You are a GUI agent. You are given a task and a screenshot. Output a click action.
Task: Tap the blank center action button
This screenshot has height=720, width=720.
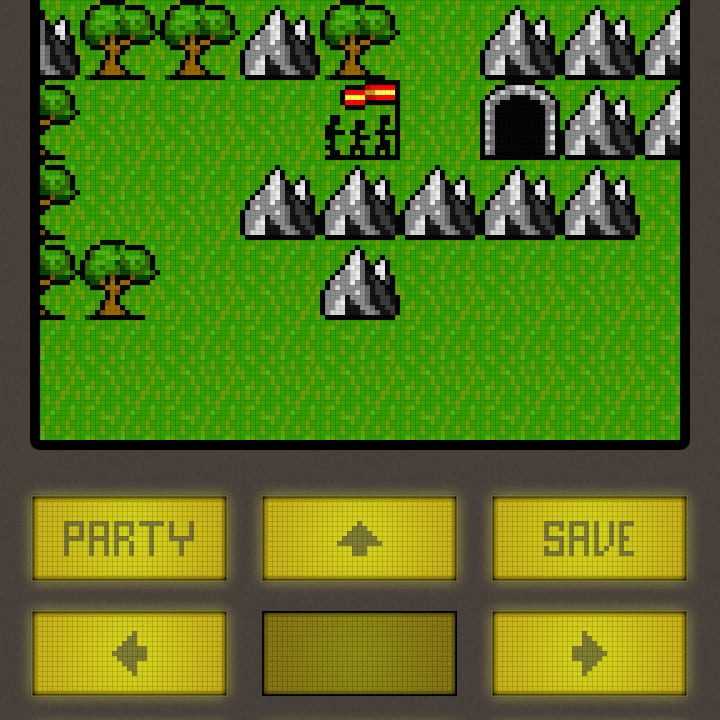pos(359,654)
